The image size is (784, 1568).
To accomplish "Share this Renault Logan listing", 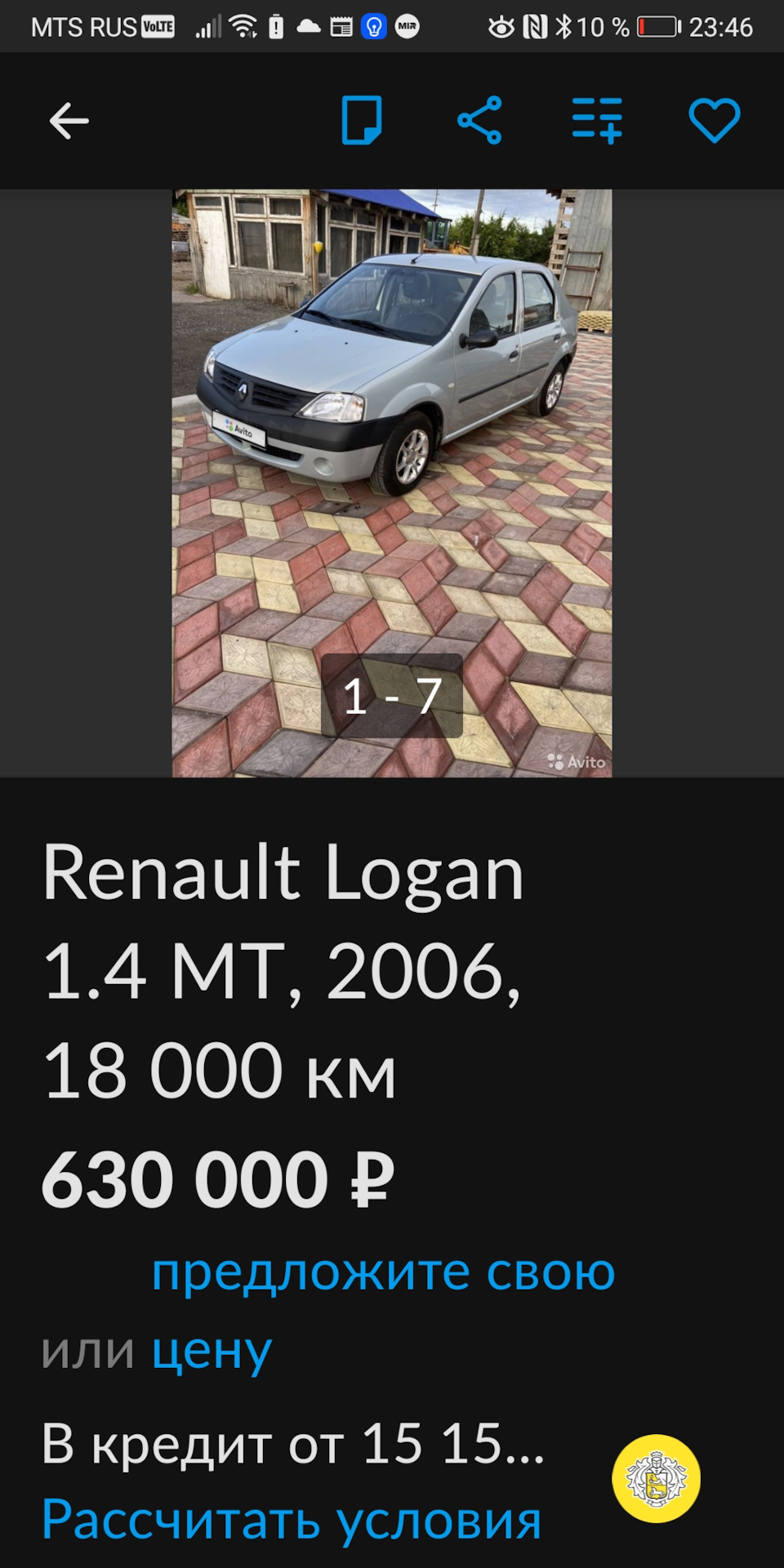I will (479, 121).
